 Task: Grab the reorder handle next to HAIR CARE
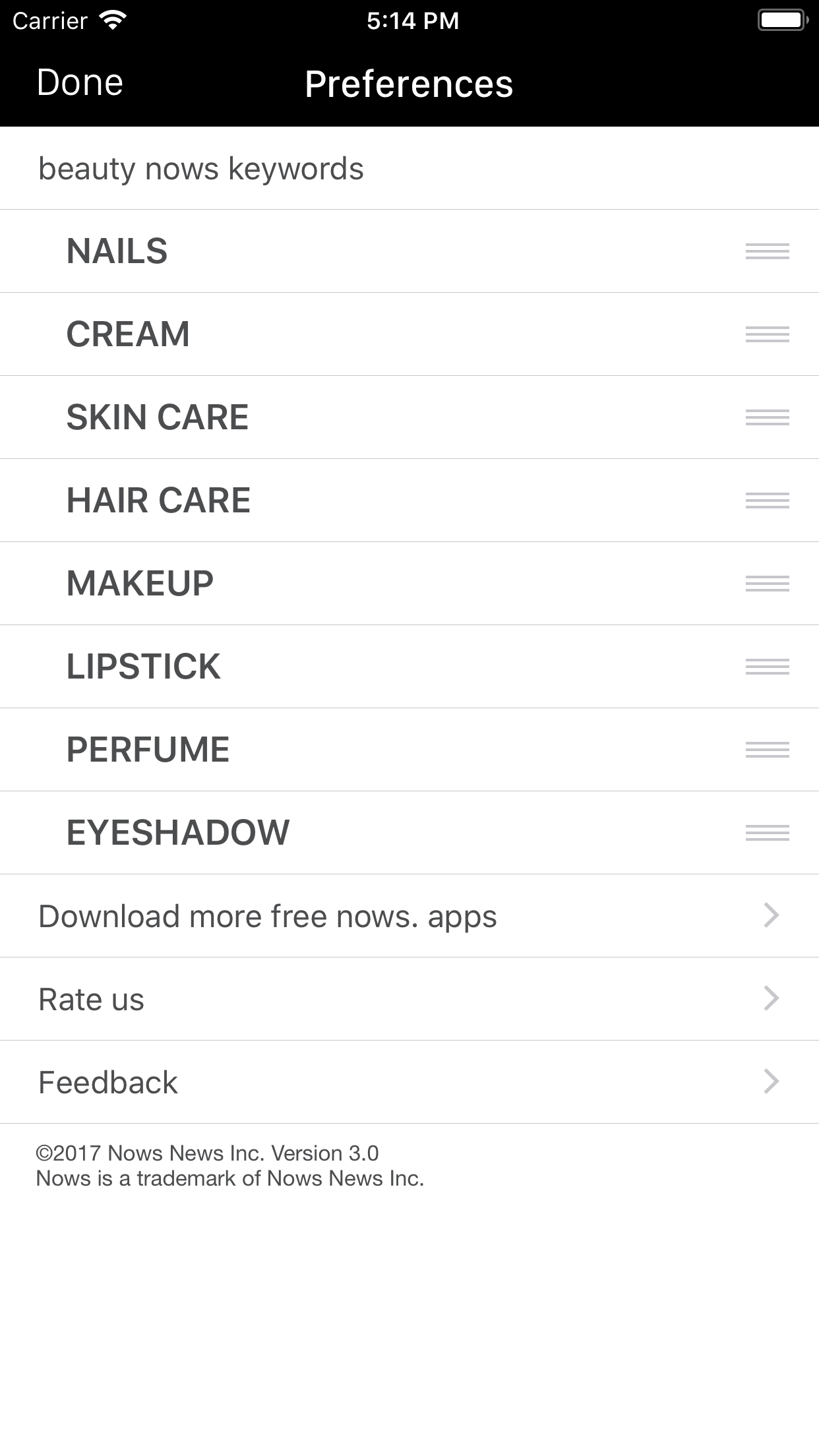click(x=767, y=500)
